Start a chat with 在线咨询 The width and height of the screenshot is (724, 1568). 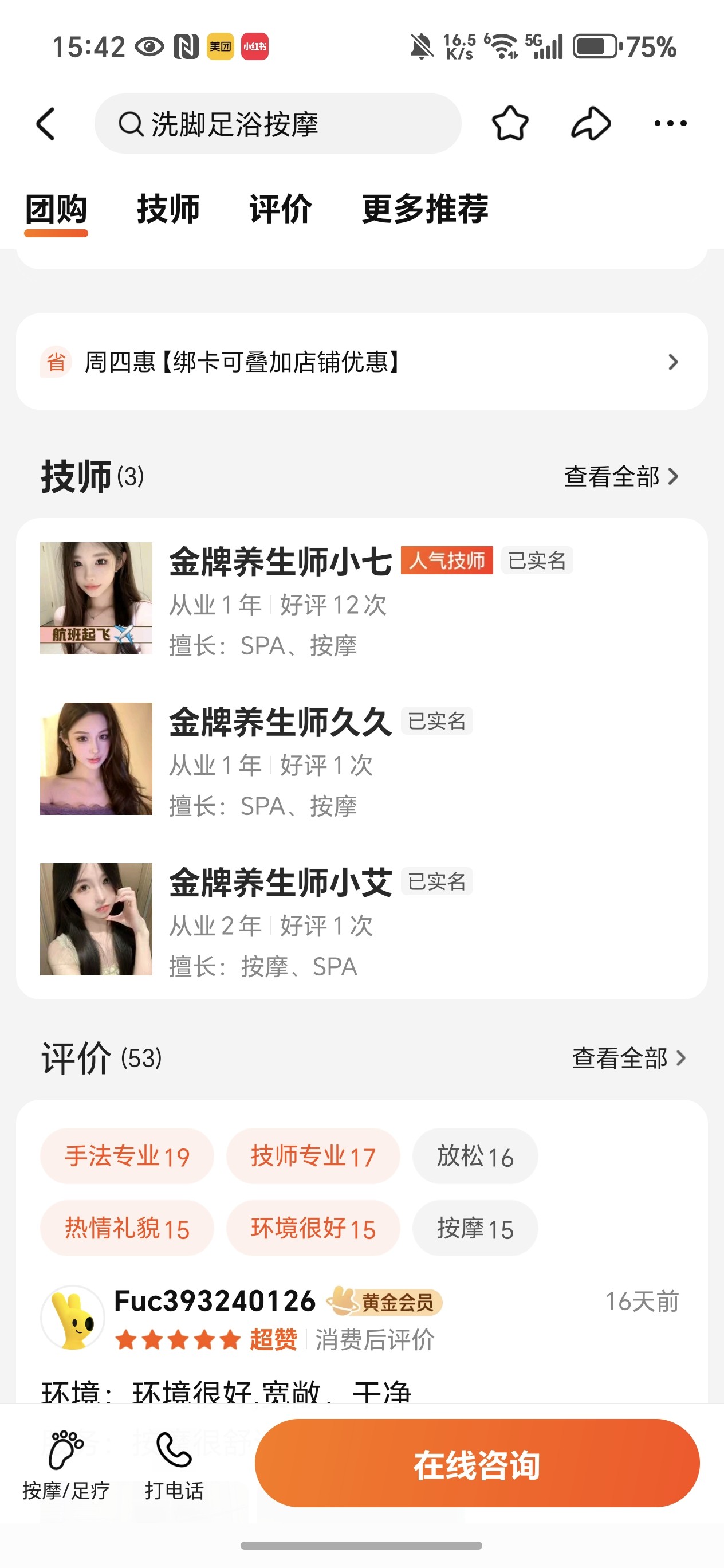[477, 1463]
